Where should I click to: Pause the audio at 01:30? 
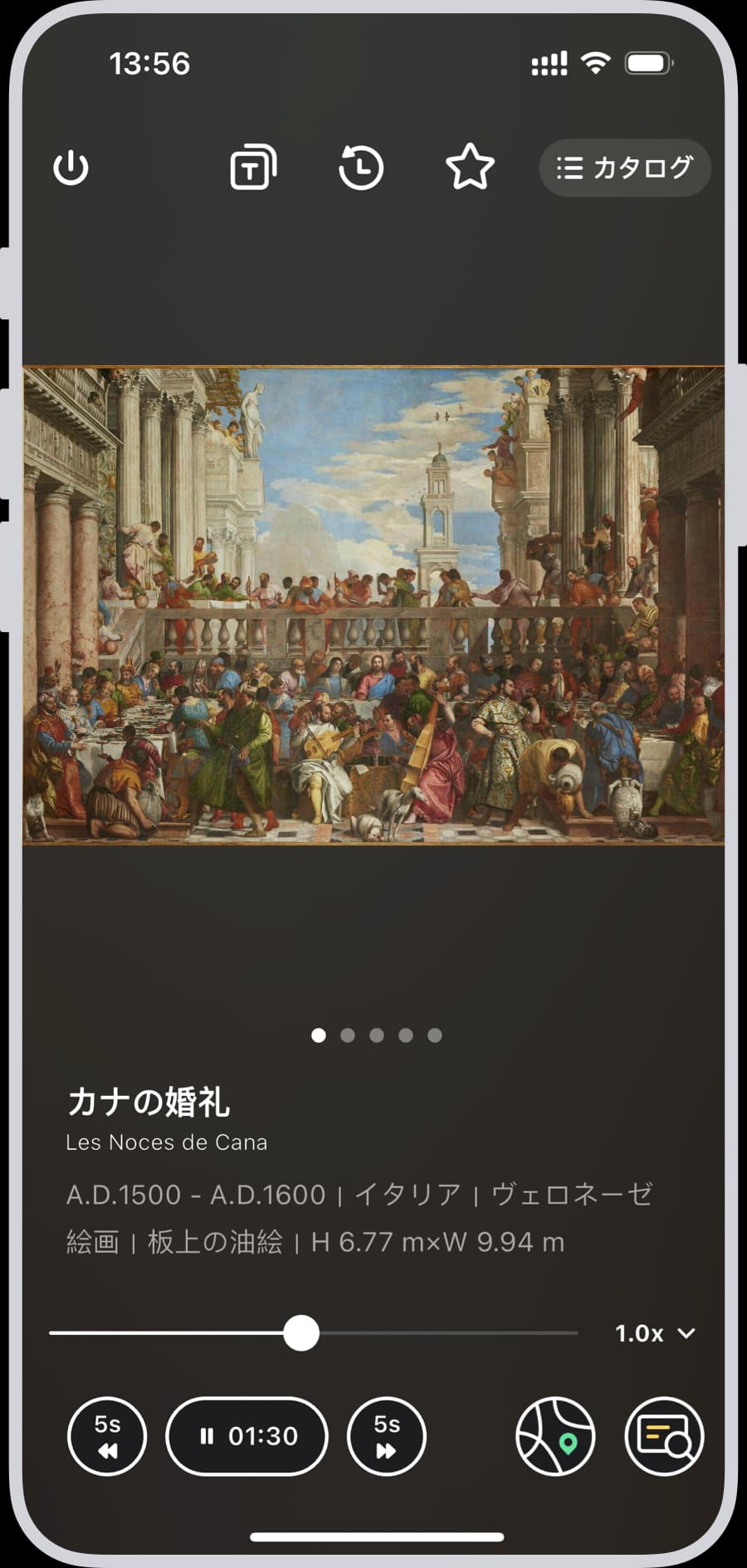(247, 1436)
